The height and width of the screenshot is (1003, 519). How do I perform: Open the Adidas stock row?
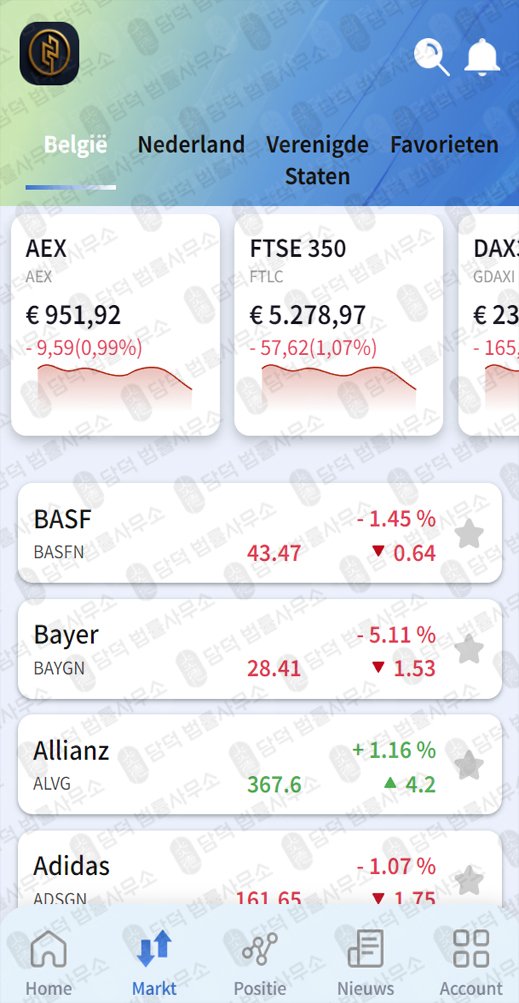click(x=260, y=868)
